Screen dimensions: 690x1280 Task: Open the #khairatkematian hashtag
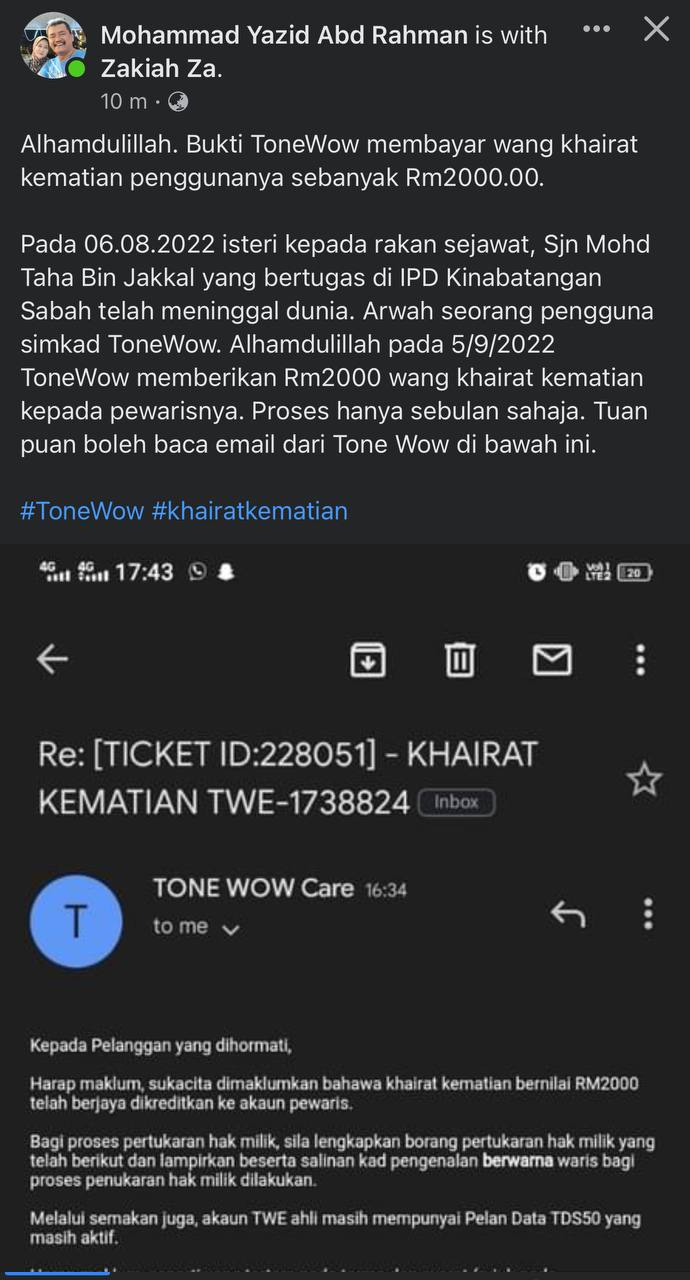tap(249, 511)
